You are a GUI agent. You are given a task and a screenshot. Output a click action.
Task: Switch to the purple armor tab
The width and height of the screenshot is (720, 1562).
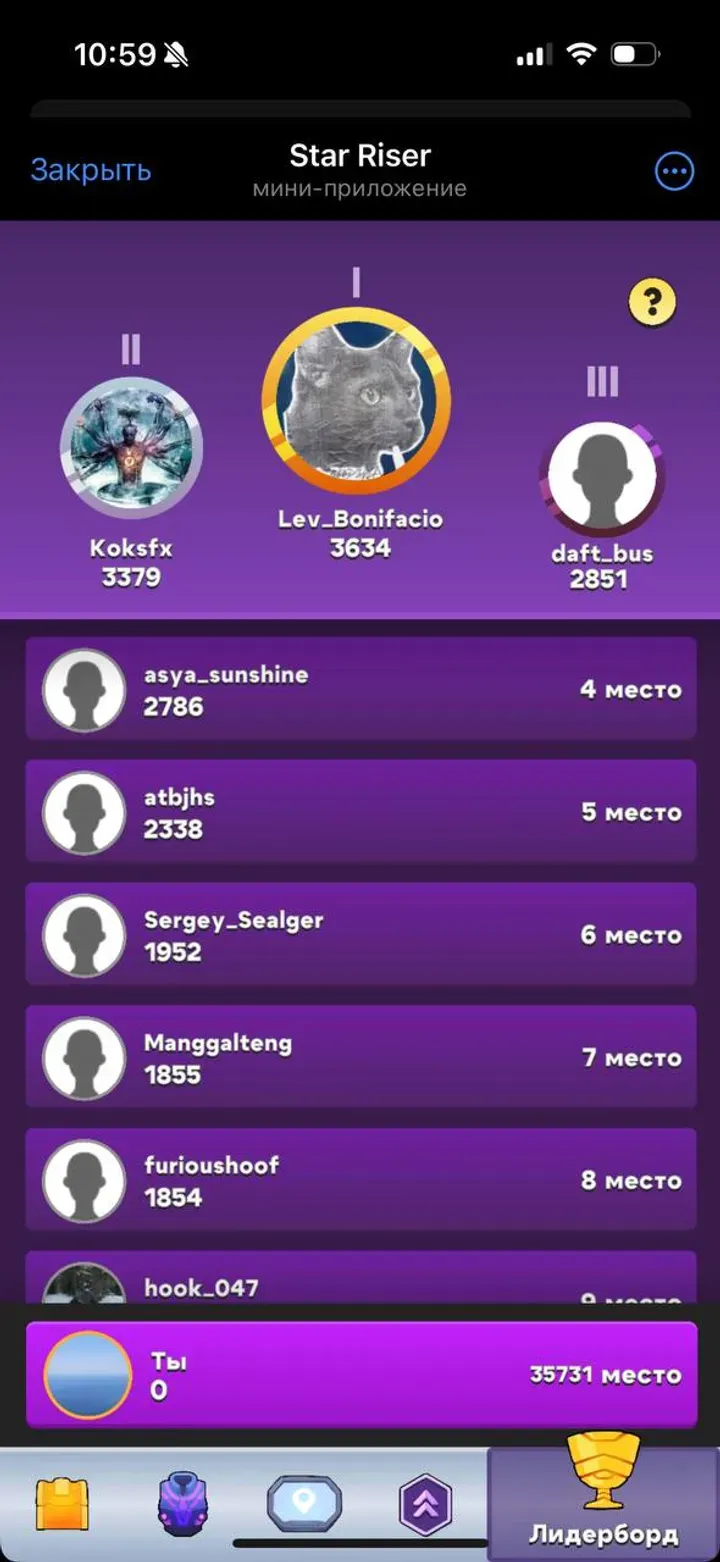pyautogui.click(x=183, y=1504)
